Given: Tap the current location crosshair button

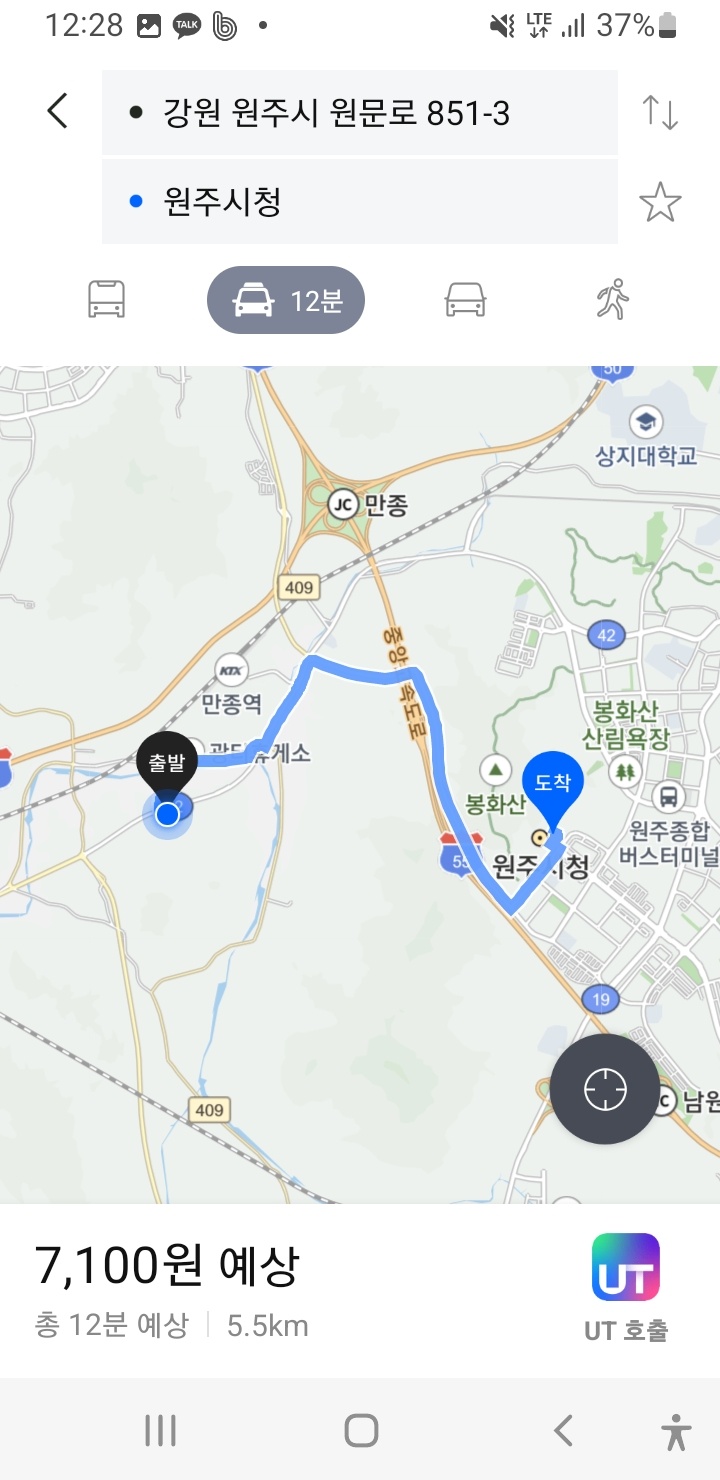Looking at the screenshot, I should 604,1089.
